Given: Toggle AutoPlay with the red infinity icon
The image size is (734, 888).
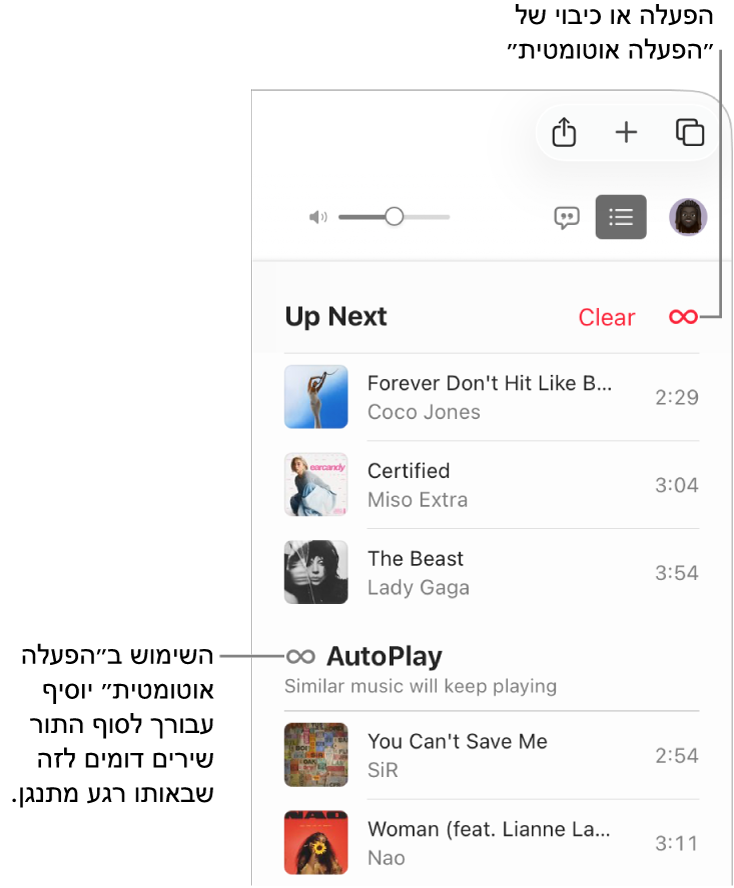Looking at the screenshot, I should pyautogui.click(x=683, y=317).
